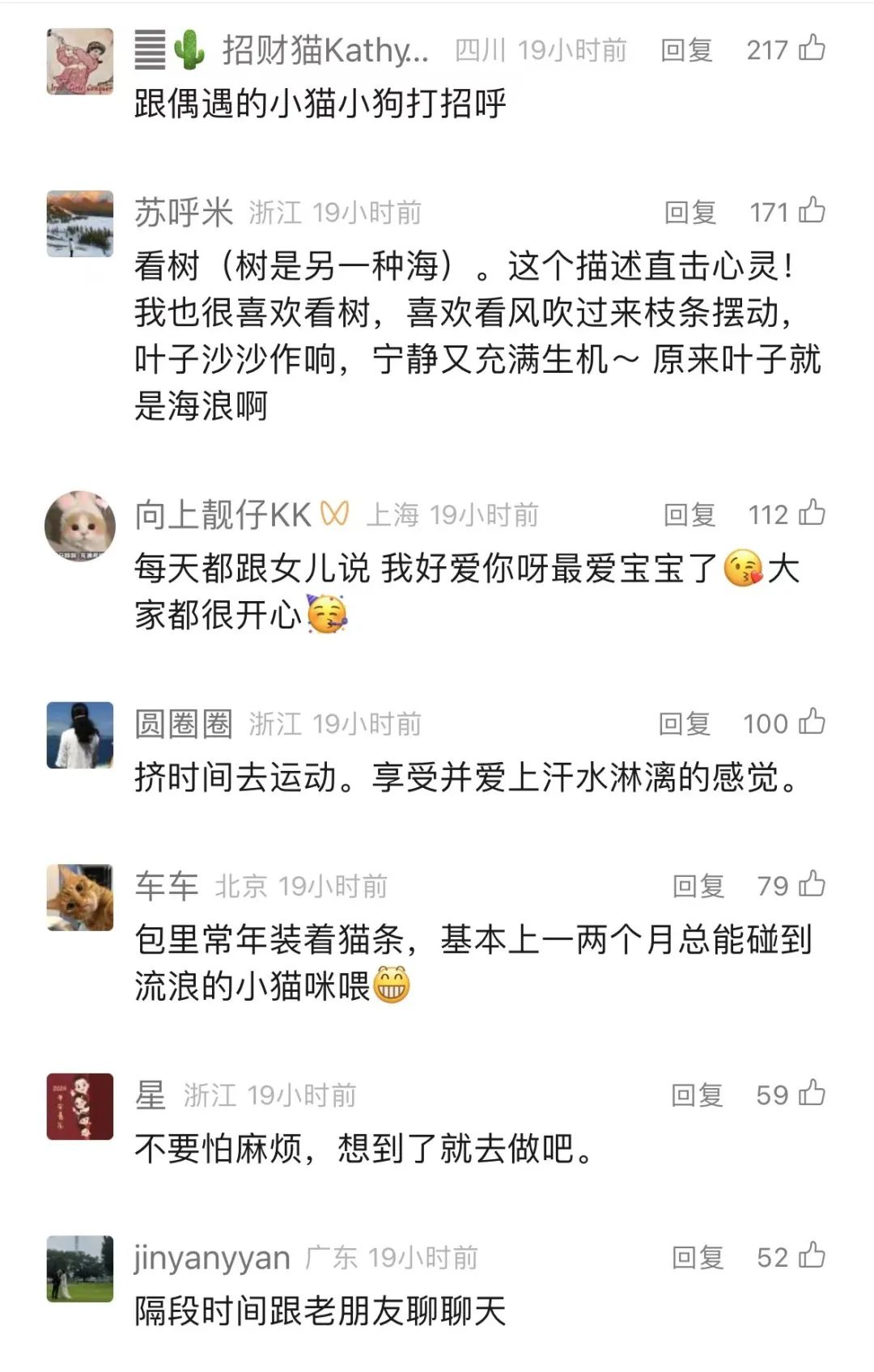874x1372 pixels.
Task: Open 向上靓仔KK's avatar
Action: [79, 526]
